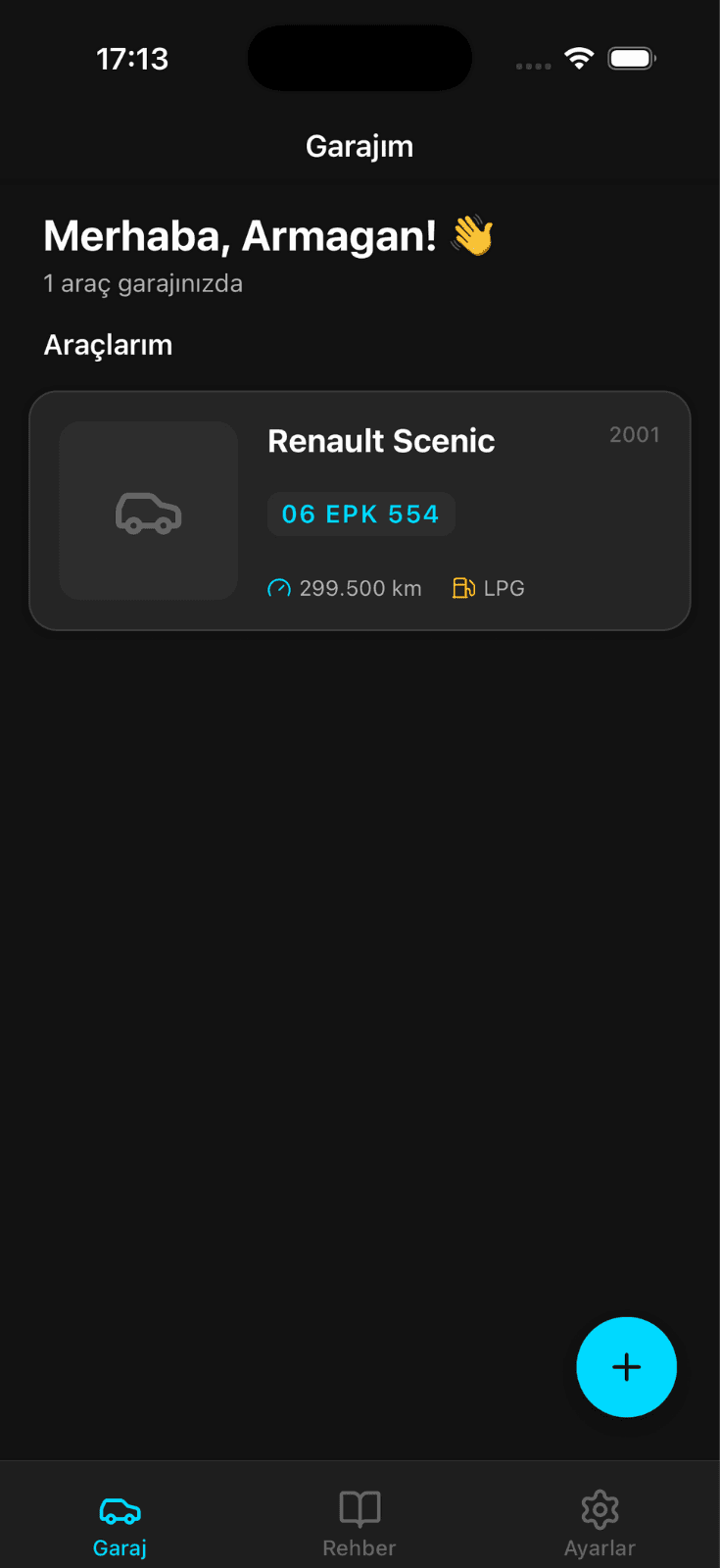720x1568 pixels.
Task: Click the vehicle year 2001 label
Action: tap(635, 434)
